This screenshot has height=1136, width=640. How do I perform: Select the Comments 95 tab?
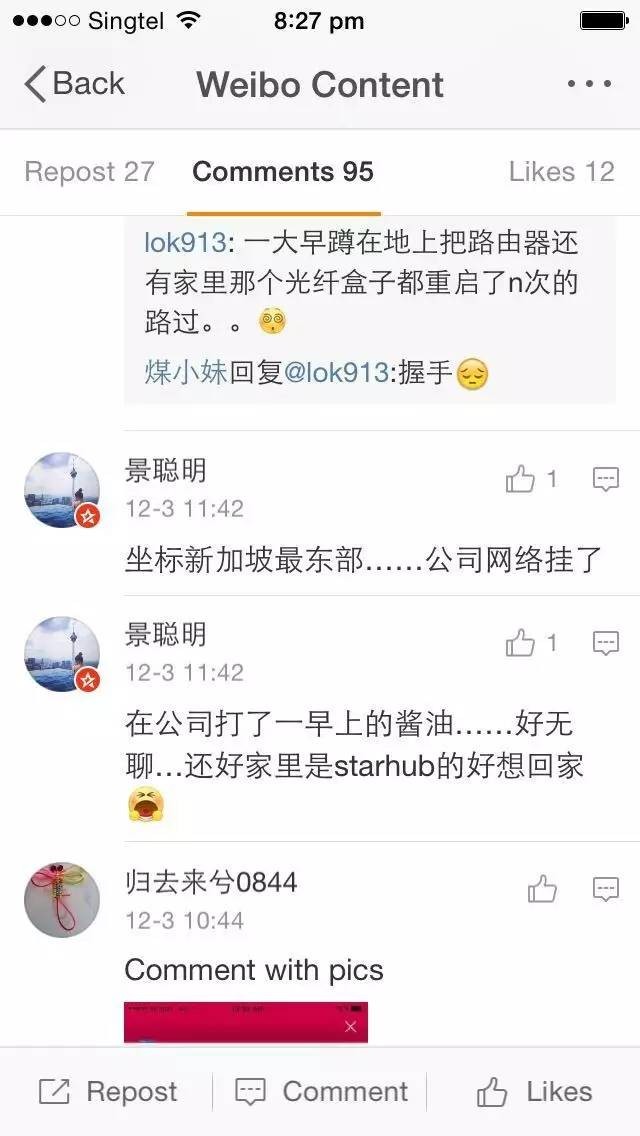(283, 172)
